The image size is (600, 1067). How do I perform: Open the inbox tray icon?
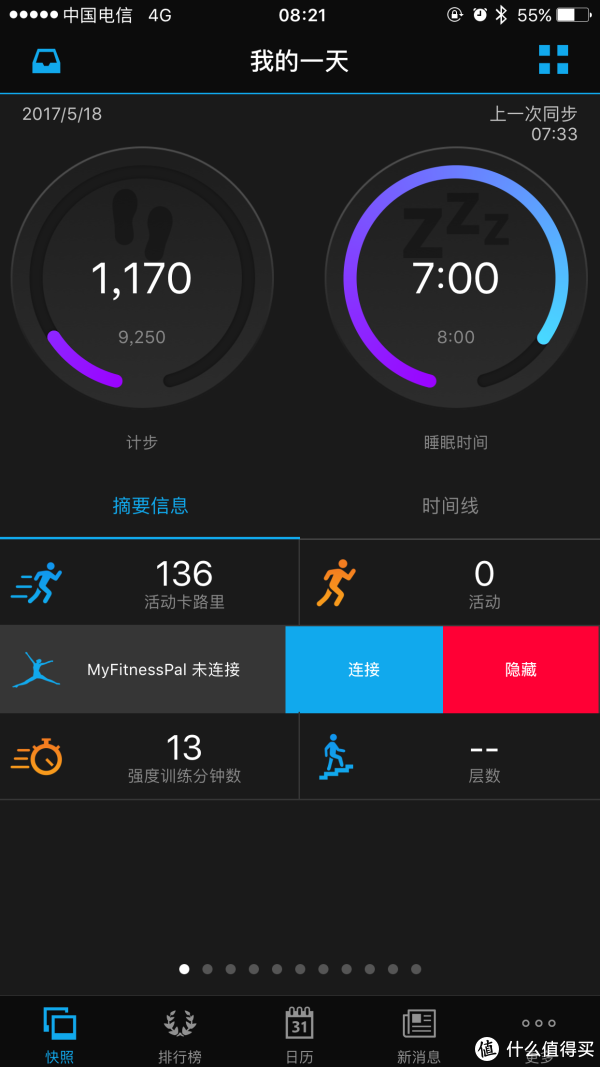[46, 60]
